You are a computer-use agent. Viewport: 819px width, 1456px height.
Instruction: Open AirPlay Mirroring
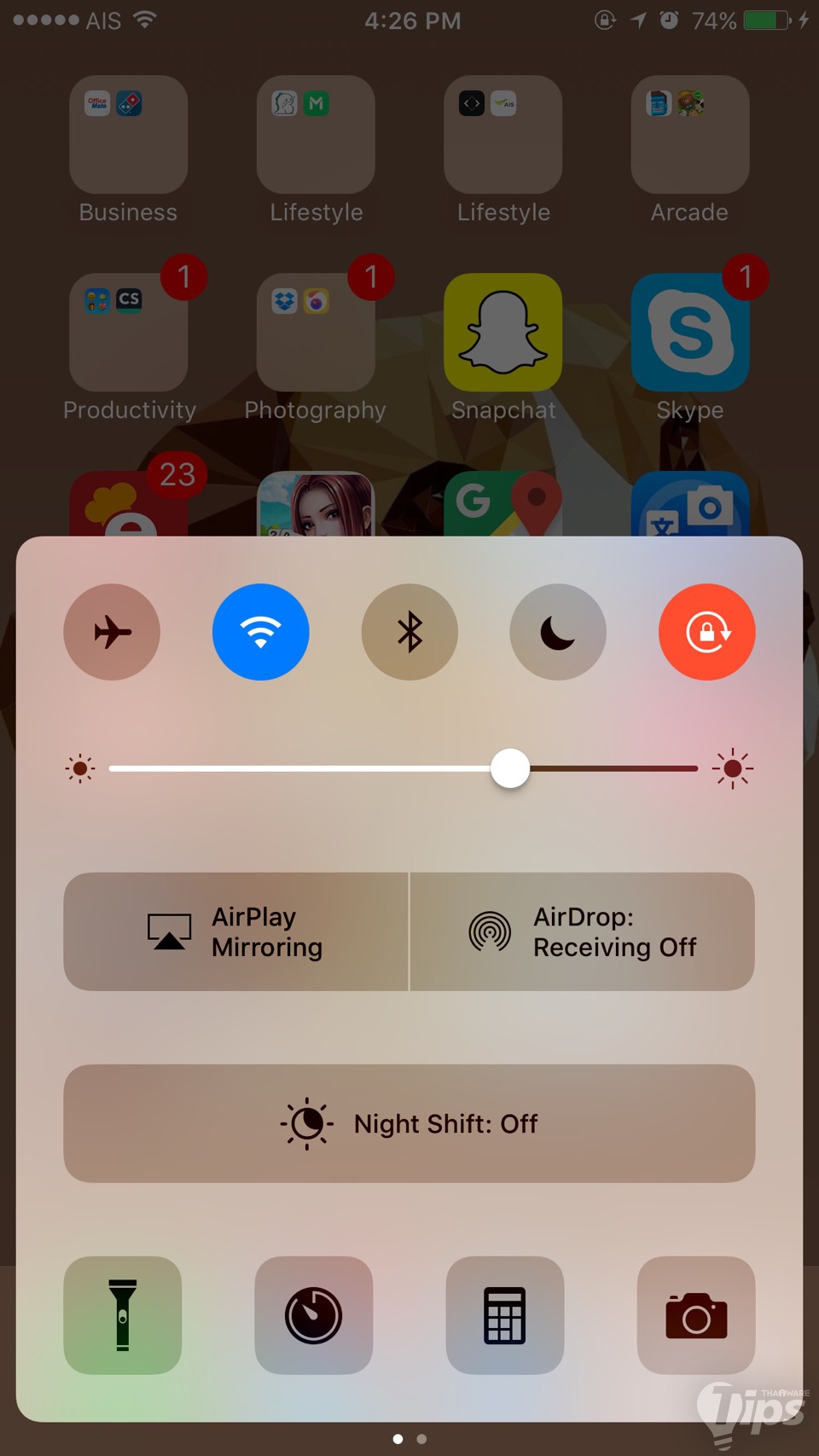click(x=236, y=931)
